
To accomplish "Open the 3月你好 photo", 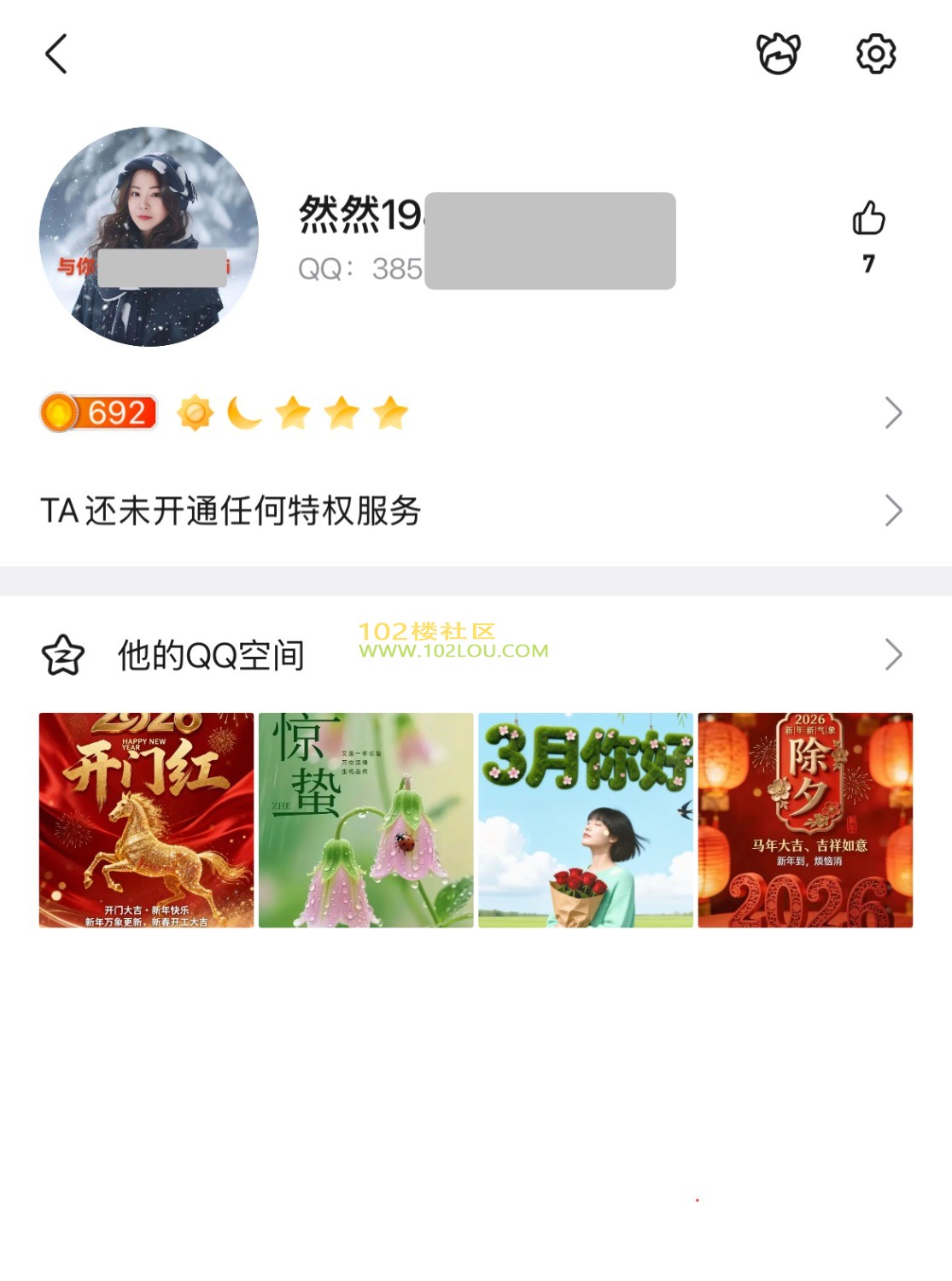I will click(585, 820).
